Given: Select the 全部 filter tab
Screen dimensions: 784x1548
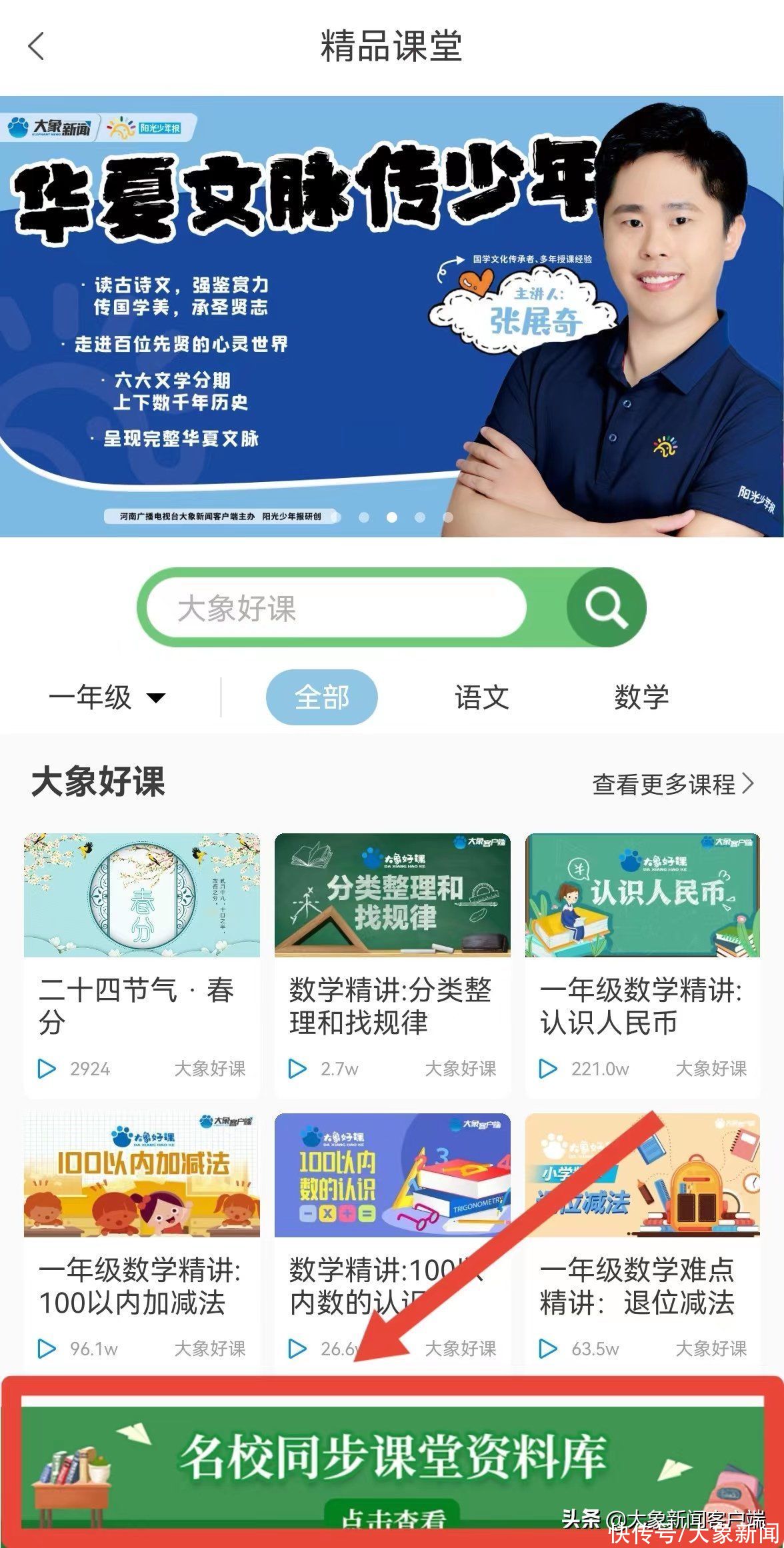Looking at the screenshot, I should coord(322,697).
